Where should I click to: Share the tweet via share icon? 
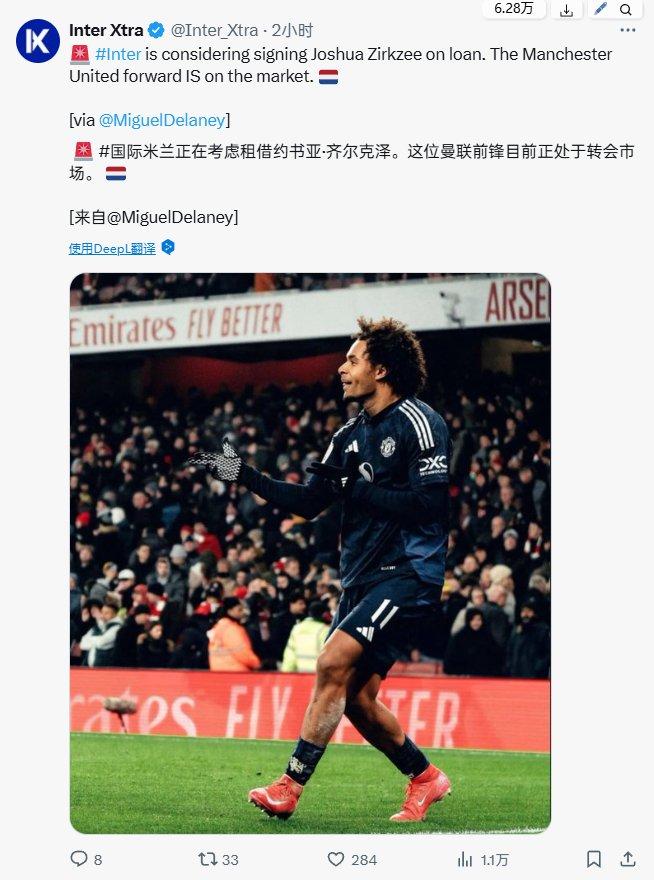pos(628,859)
